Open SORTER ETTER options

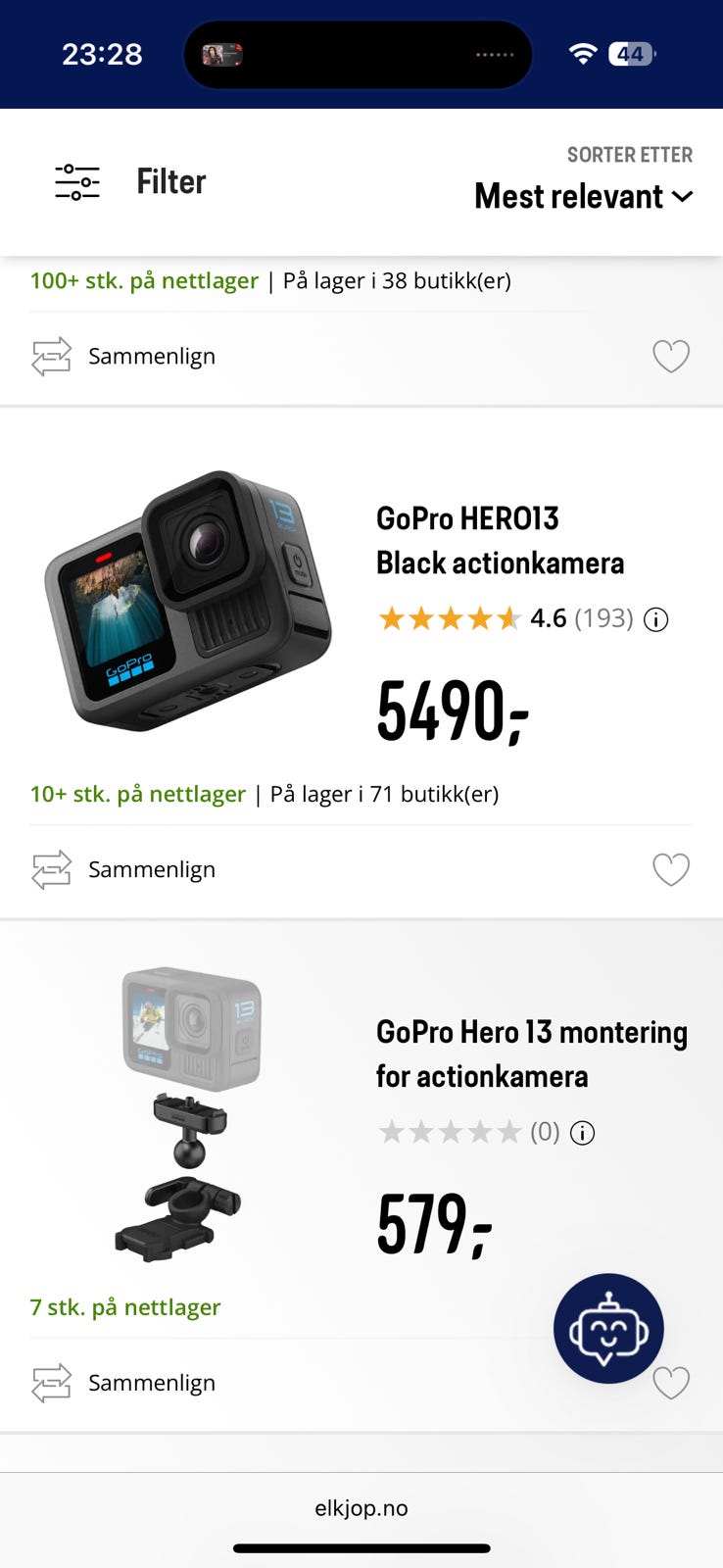[630, 155]
